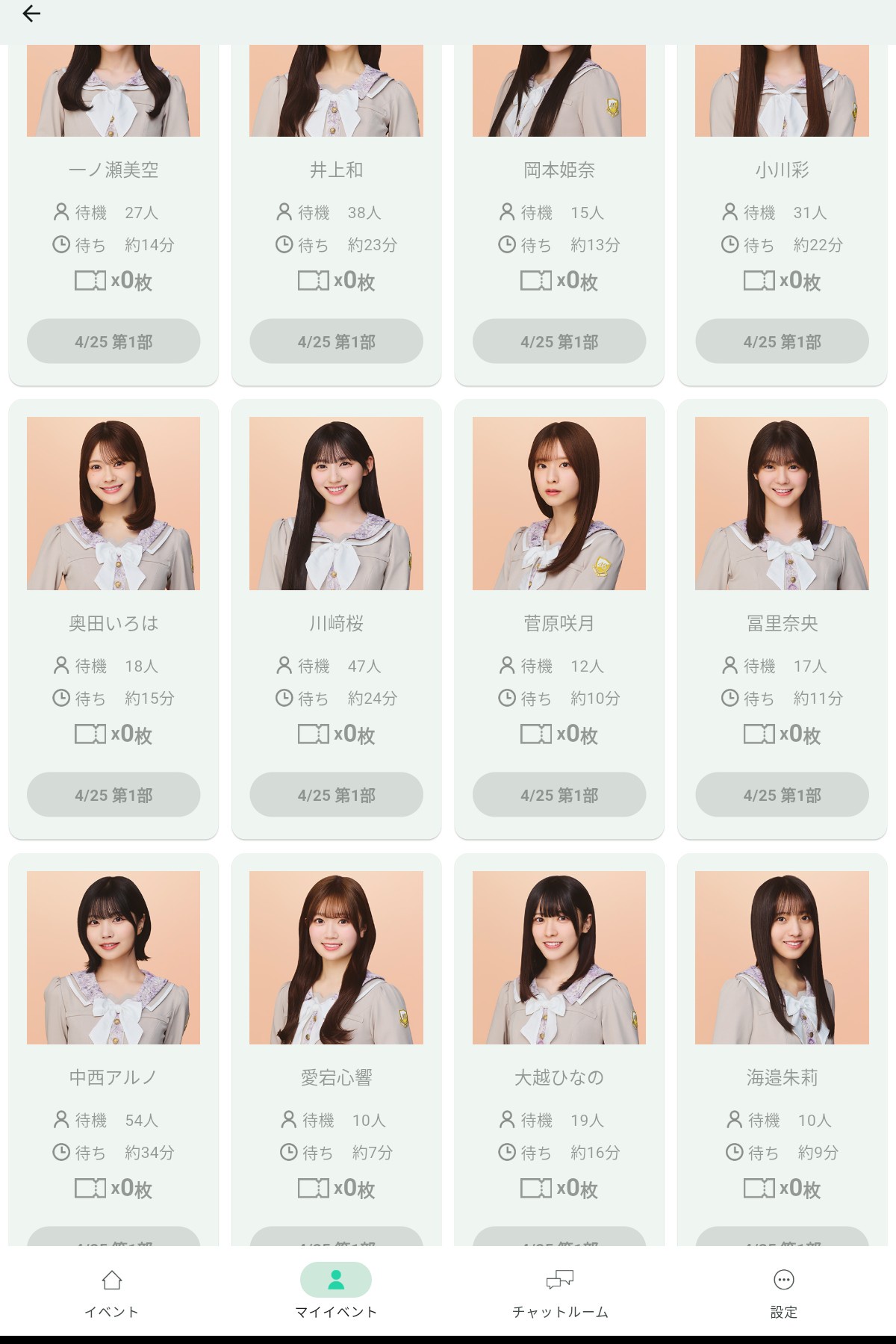896x1344 pixels.
Task: Tap 4/25 第1部 button under 一ノ瀬美空
Action: 113,341
